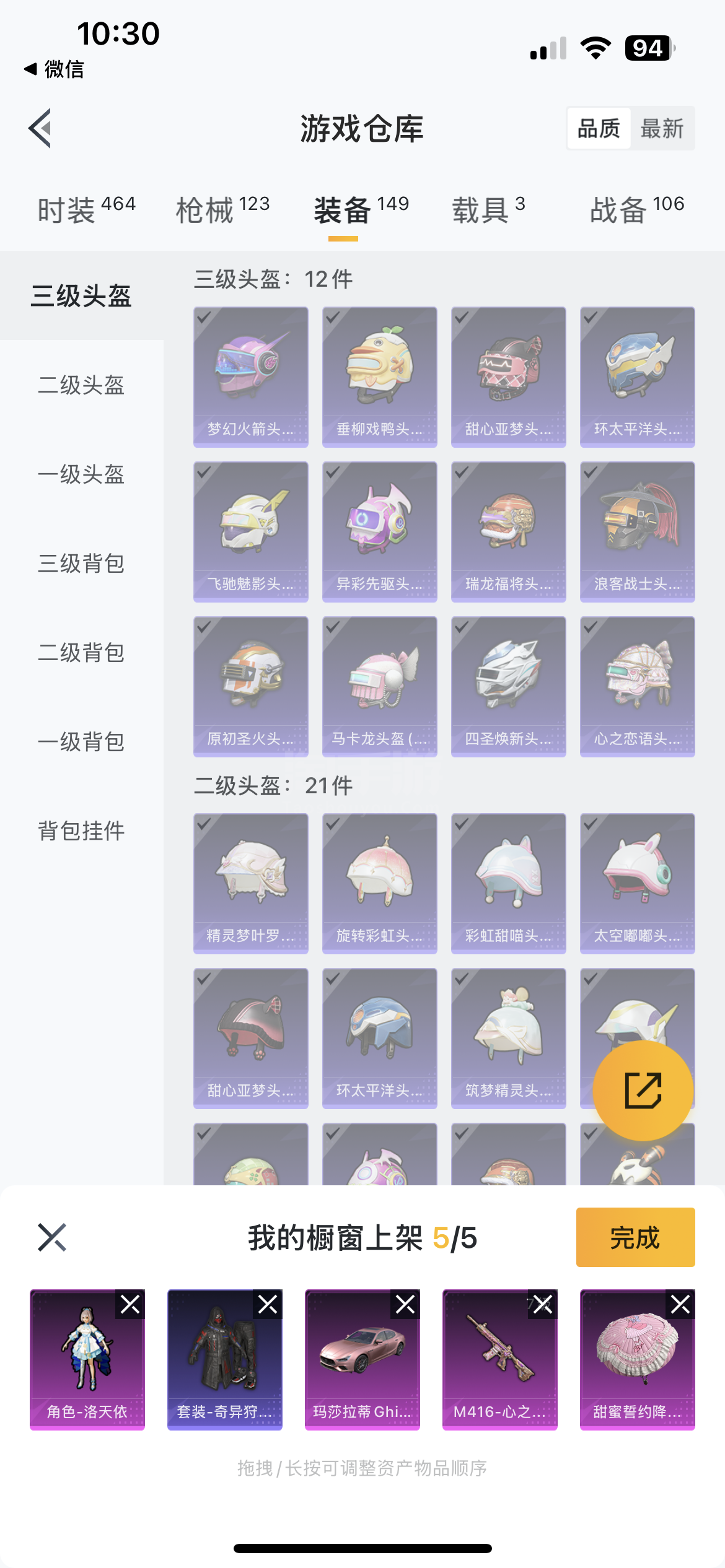
Task: Select the 浪客战士头盔 item
Action: point(638,531)
